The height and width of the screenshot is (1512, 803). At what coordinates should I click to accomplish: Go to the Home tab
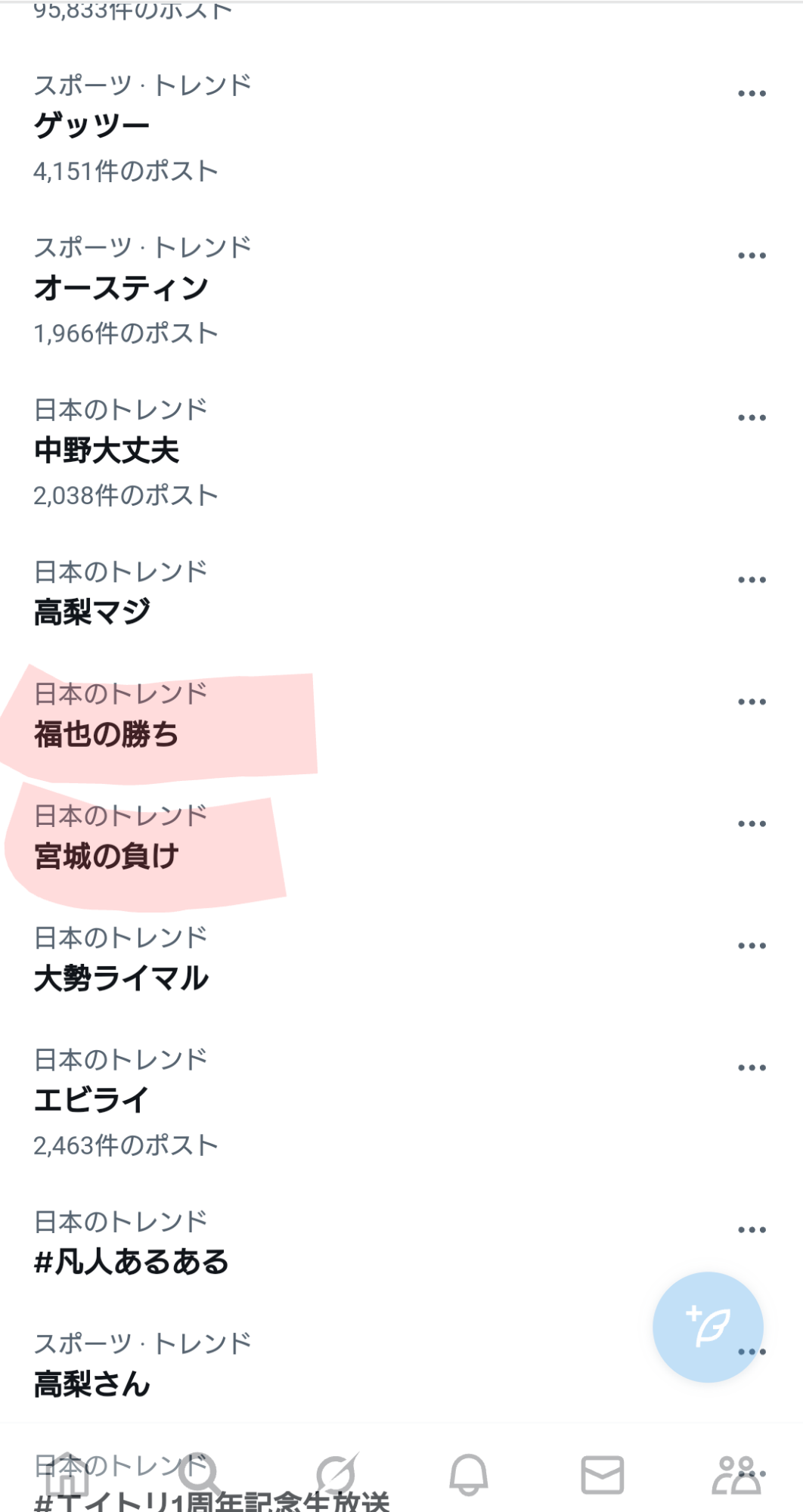click(68, 1474)
